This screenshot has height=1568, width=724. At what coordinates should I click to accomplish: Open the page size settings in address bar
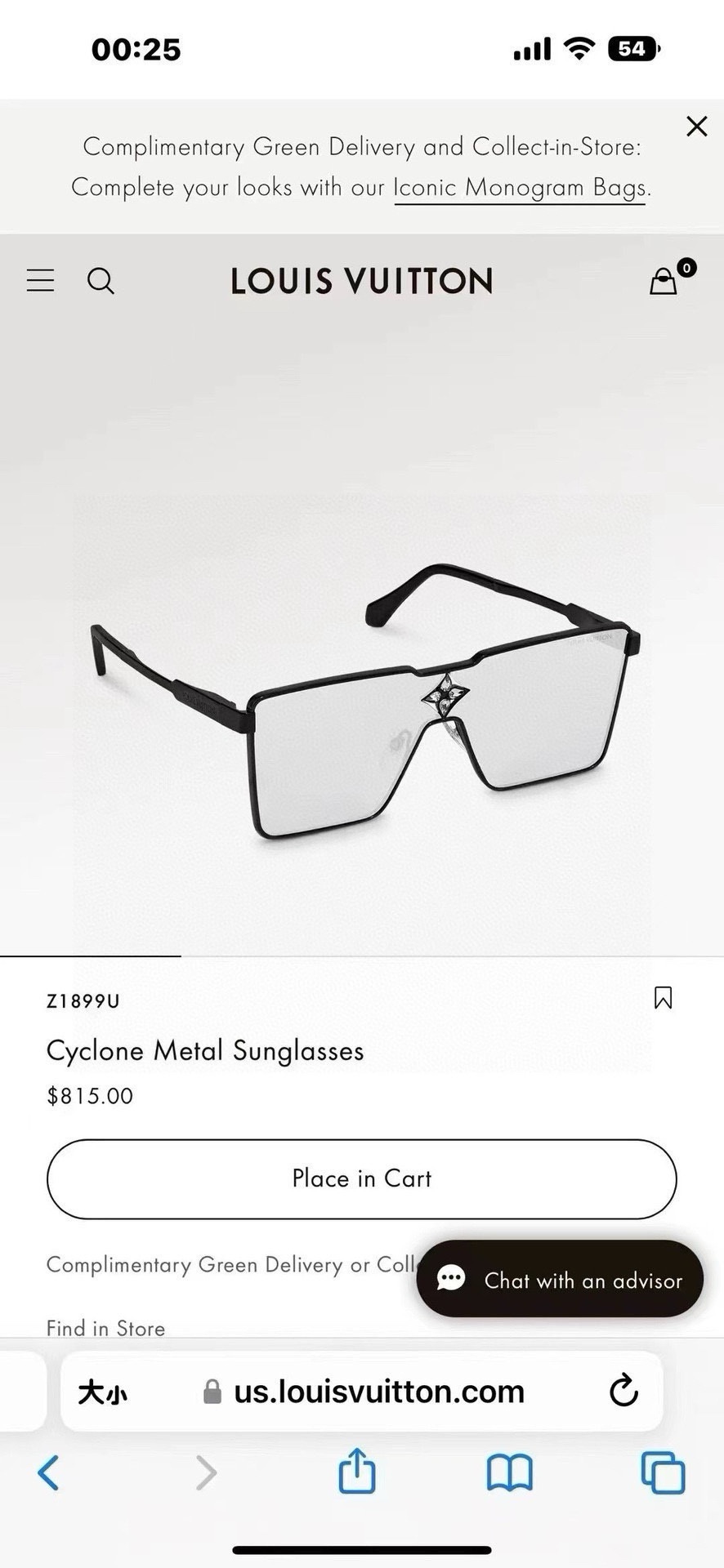pos(102,1392)
